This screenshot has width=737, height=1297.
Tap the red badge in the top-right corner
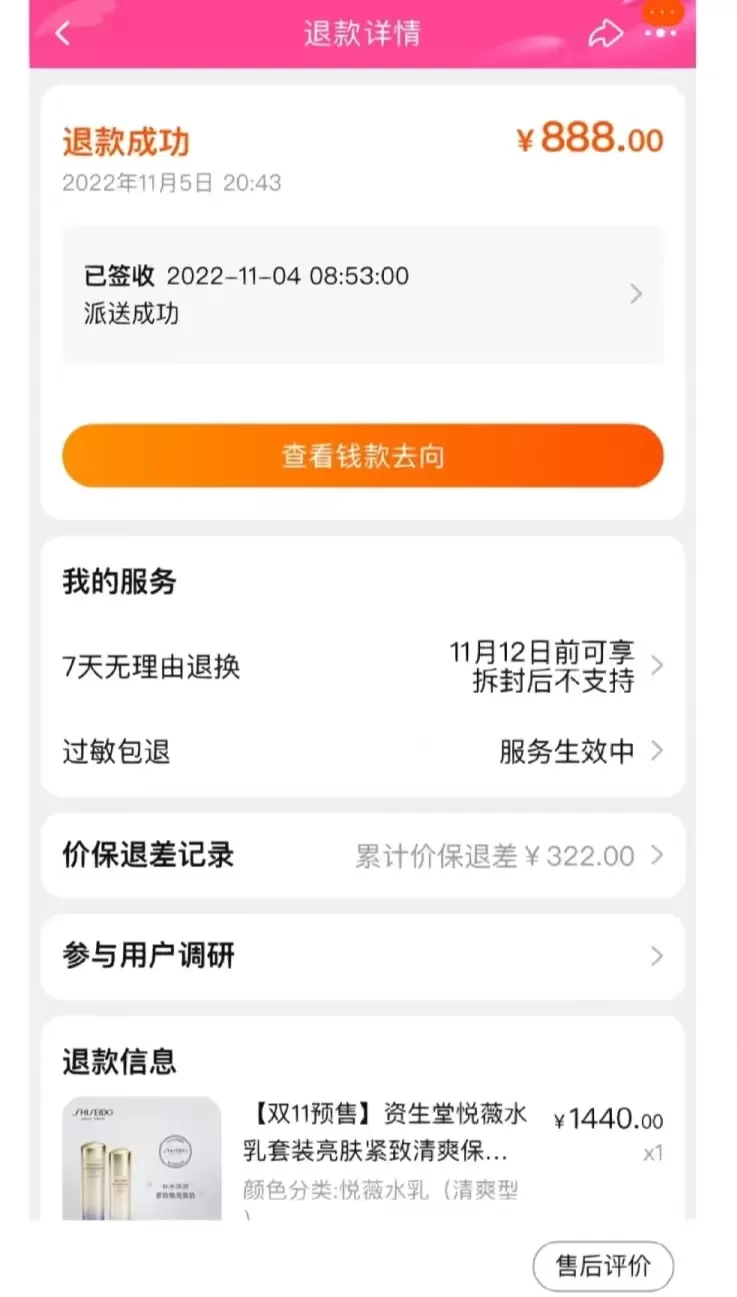click(x=660, y=12)
